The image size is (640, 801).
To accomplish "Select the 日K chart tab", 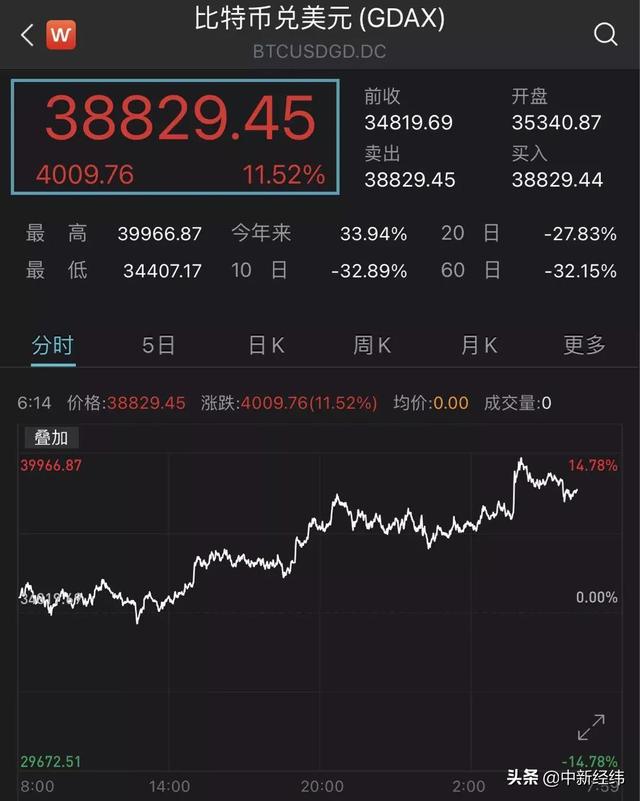I will (266, 346).
